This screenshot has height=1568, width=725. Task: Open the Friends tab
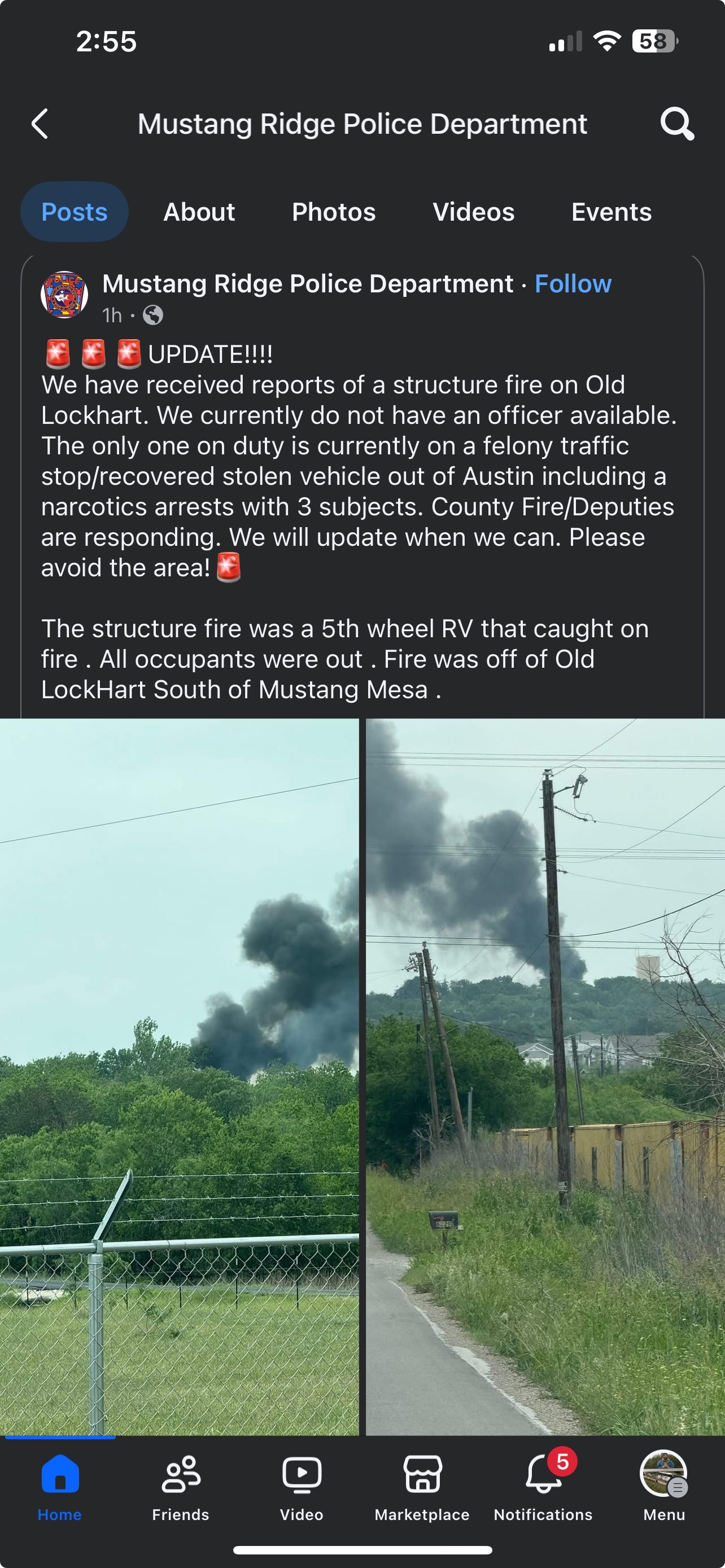[x=181, y=1486]
